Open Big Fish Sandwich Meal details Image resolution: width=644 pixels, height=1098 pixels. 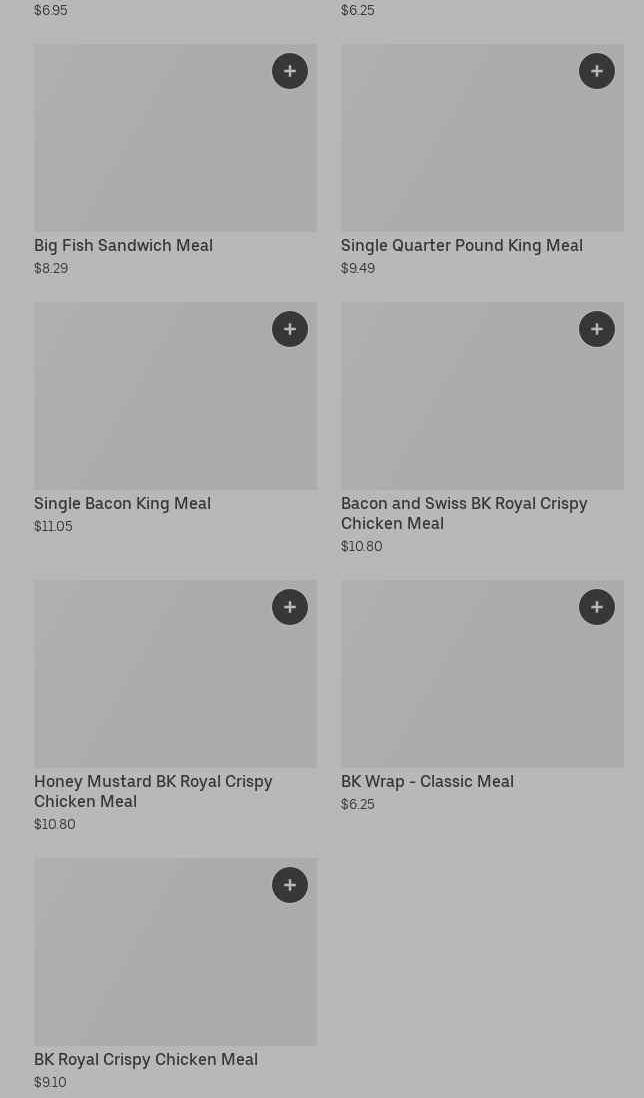(x=150, y=150)
